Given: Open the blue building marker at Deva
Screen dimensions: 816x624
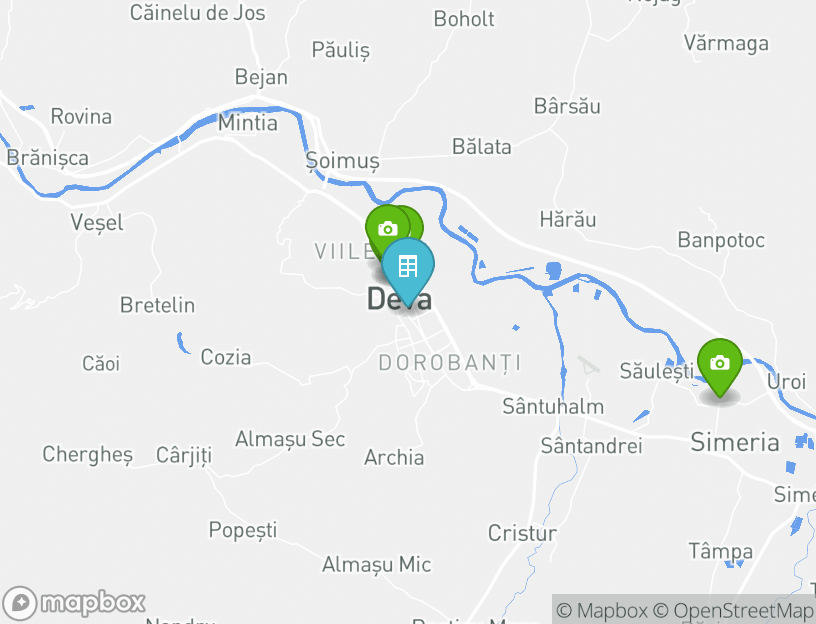Looking at the screenshot, I should pos(408,267).
